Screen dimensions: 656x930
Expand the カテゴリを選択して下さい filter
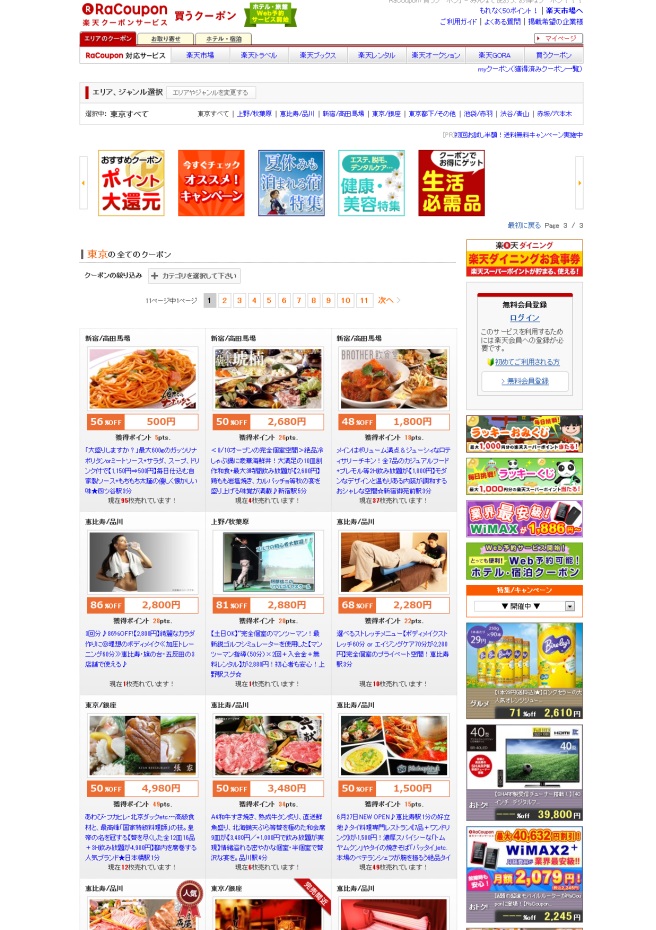coord(195,275)
